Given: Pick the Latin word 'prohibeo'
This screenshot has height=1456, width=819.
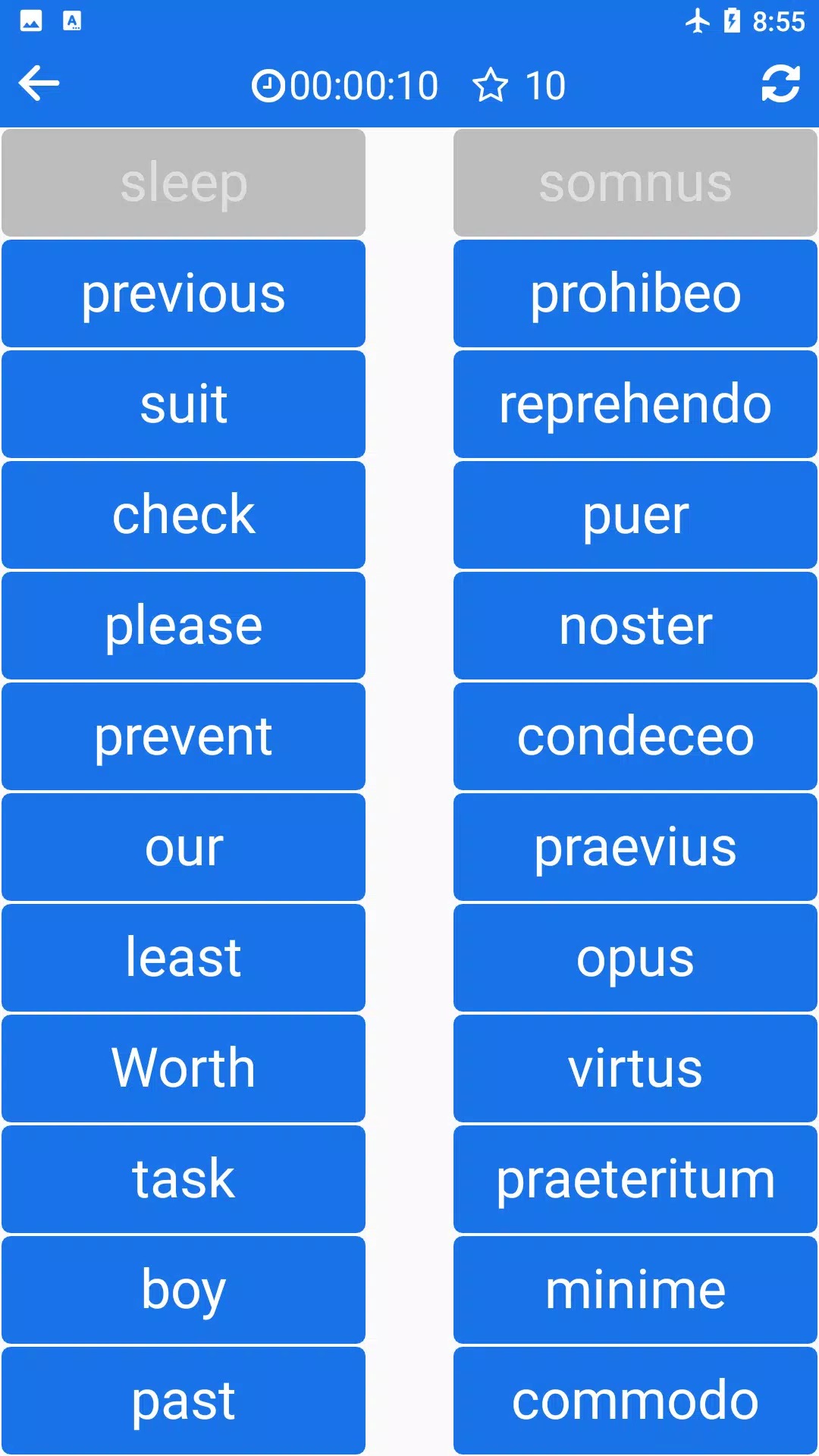Looking at the screenshot, I should point(635,293).
